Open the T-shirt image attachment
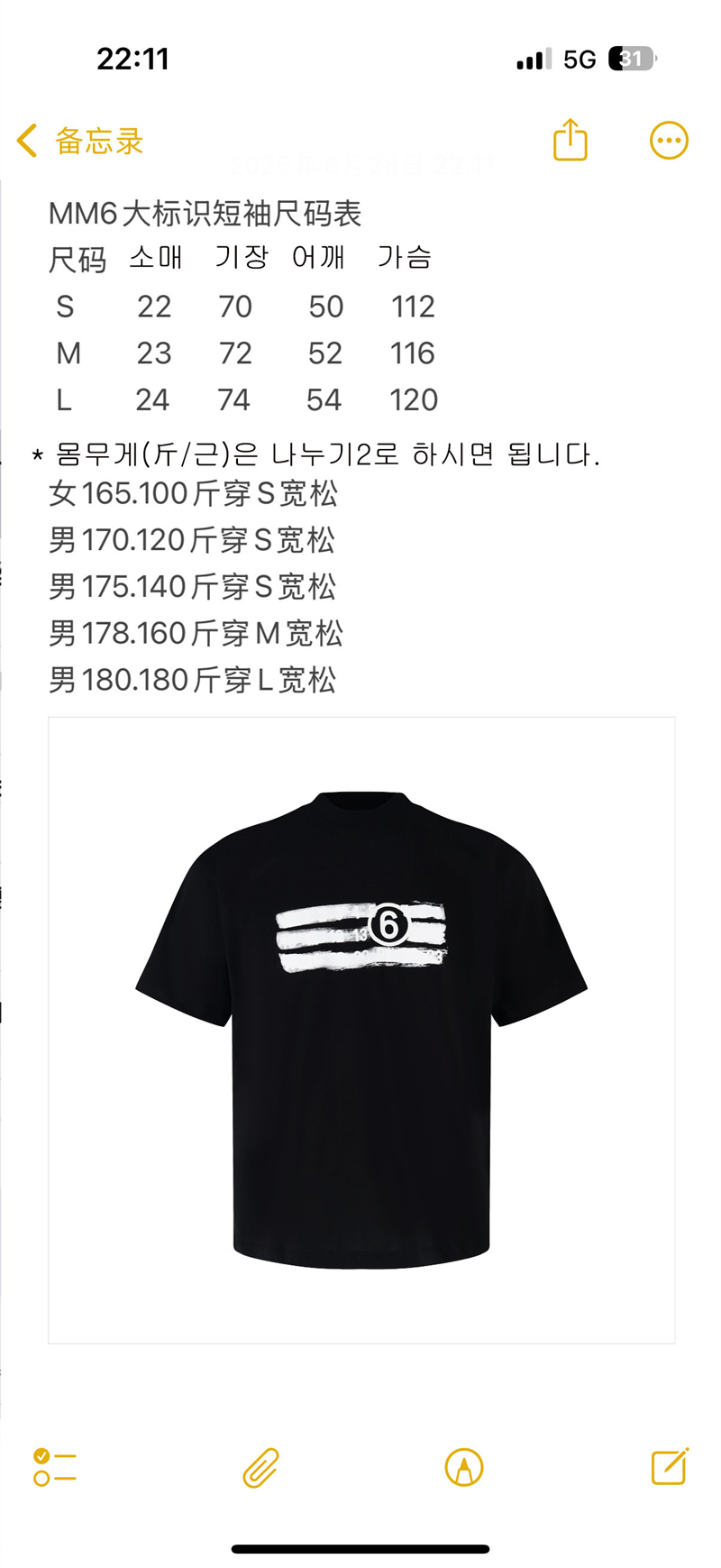The width and height of the screenshot is (721, 1568). point(360,1030)
